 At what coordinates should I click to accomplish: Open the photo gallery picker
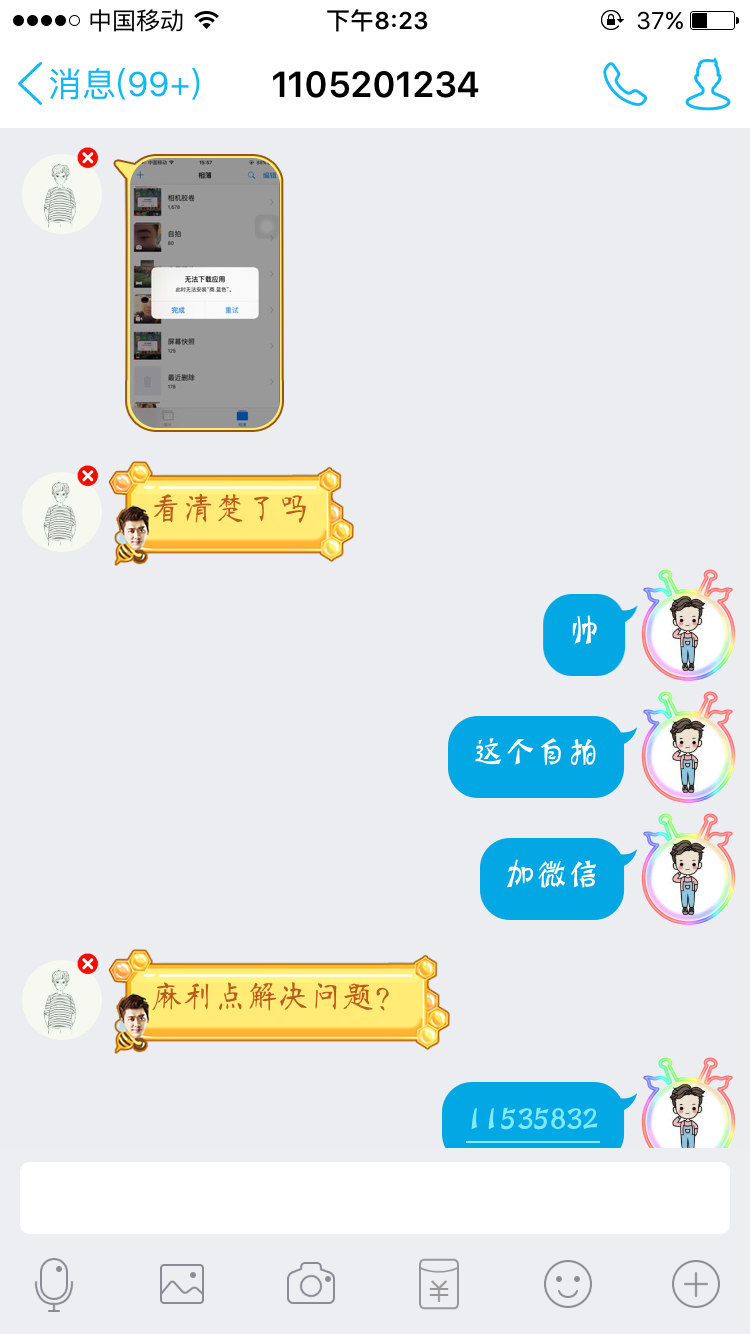[182, 1284]
